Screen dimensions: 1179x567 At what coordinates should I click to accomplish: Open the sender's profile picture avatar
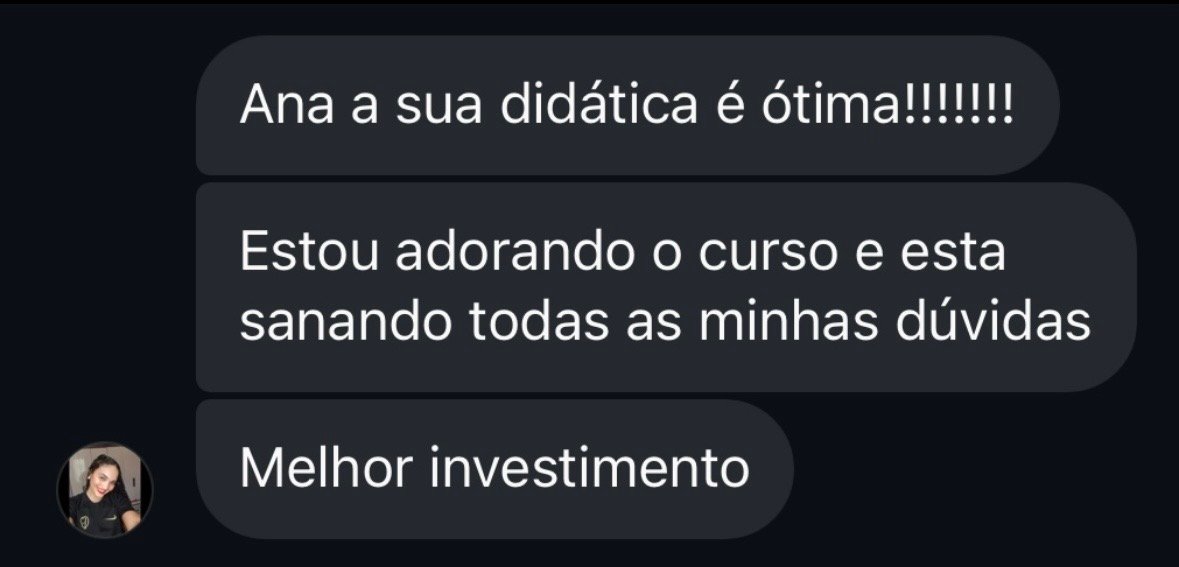[105, 490]
